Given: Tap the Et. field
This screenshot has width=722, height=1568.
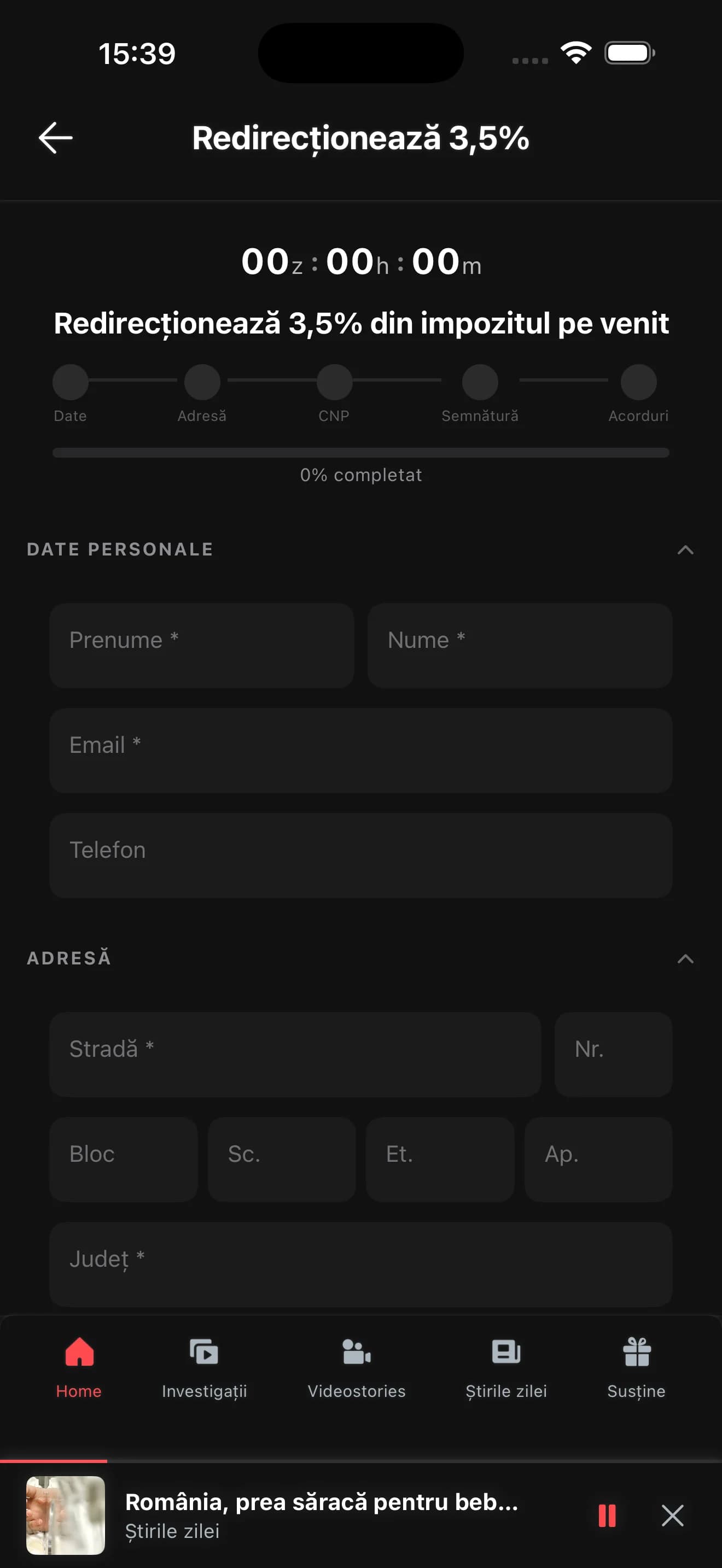Looking at the screenshot, I should (x=440, y=1160).
